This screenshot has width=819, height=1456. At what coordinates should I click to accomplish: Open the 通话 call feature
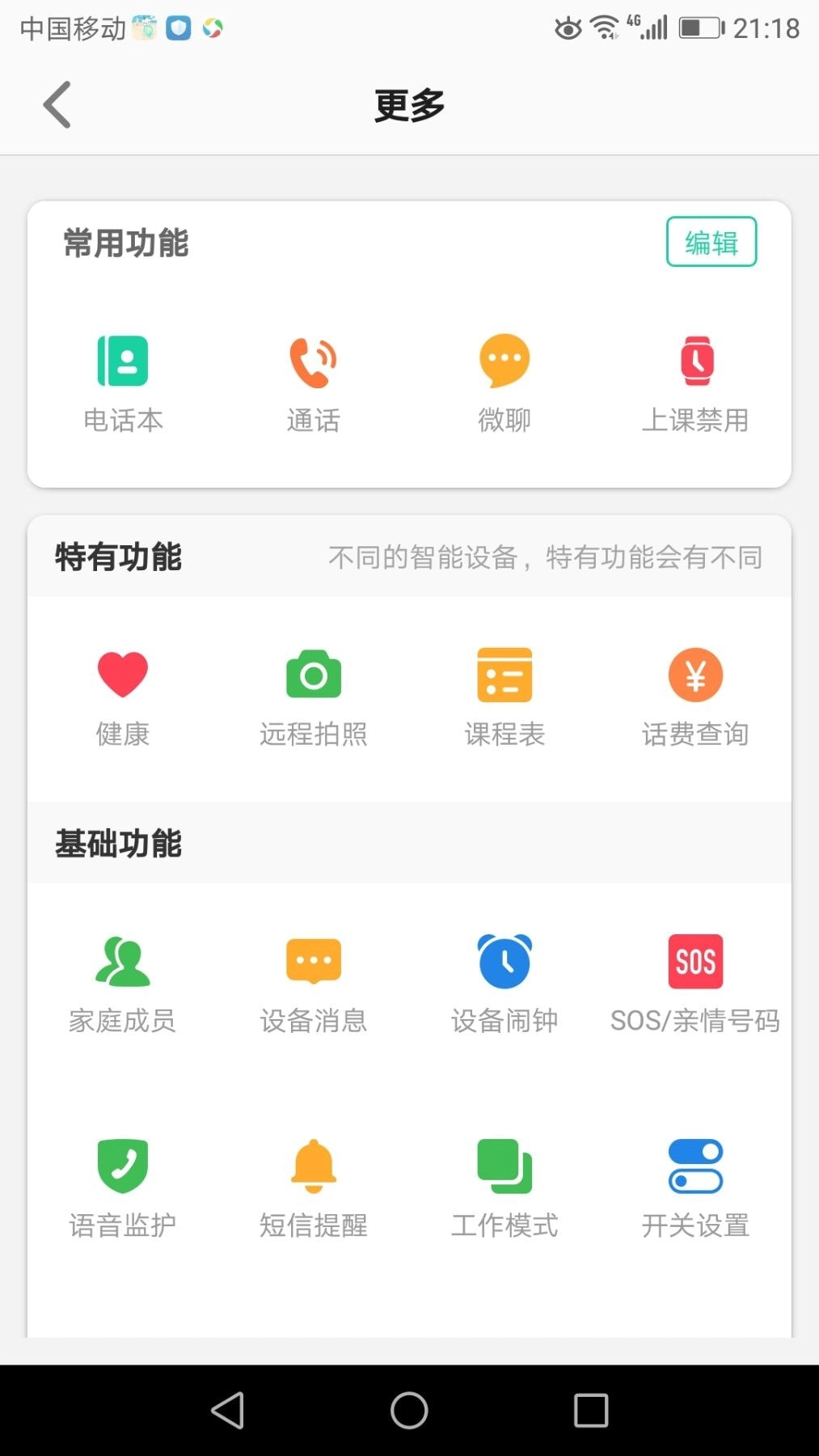(314, 380)
